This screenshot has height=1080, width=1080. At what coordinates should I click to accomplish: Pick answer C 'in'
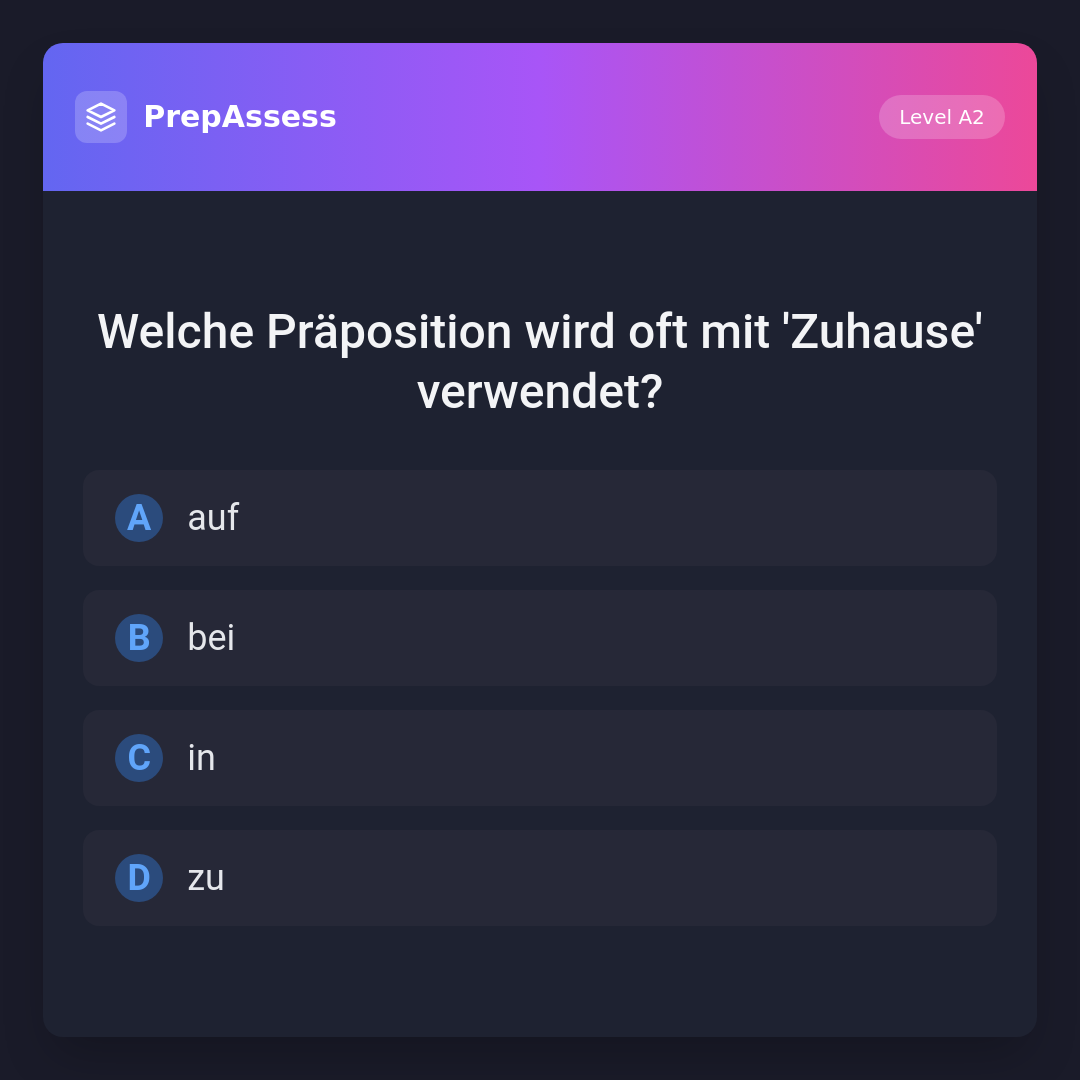tap(540, 758)
